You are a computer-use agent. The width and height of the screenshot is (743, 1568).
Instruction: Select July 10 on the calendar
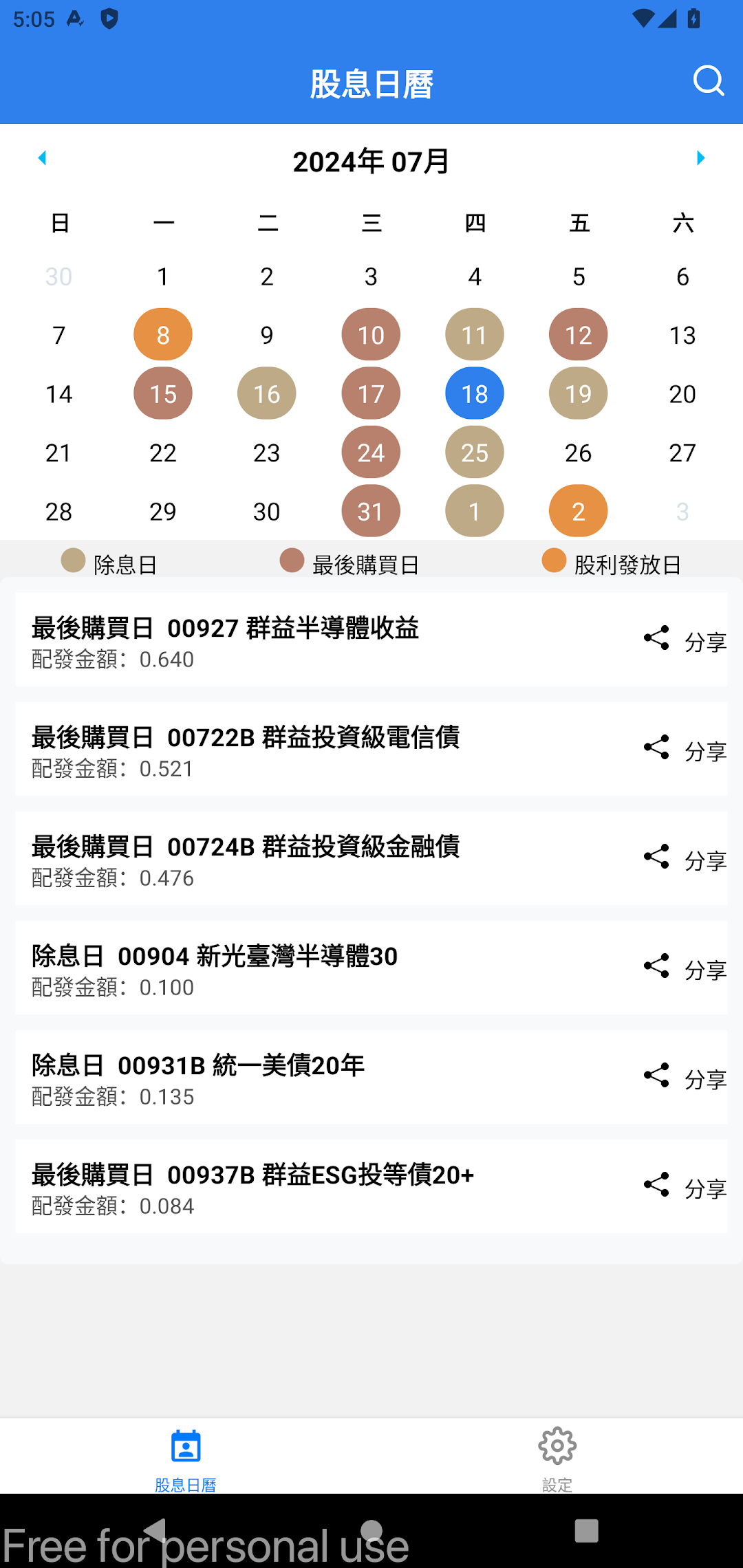pyautogui.click(x=371, y=335)
